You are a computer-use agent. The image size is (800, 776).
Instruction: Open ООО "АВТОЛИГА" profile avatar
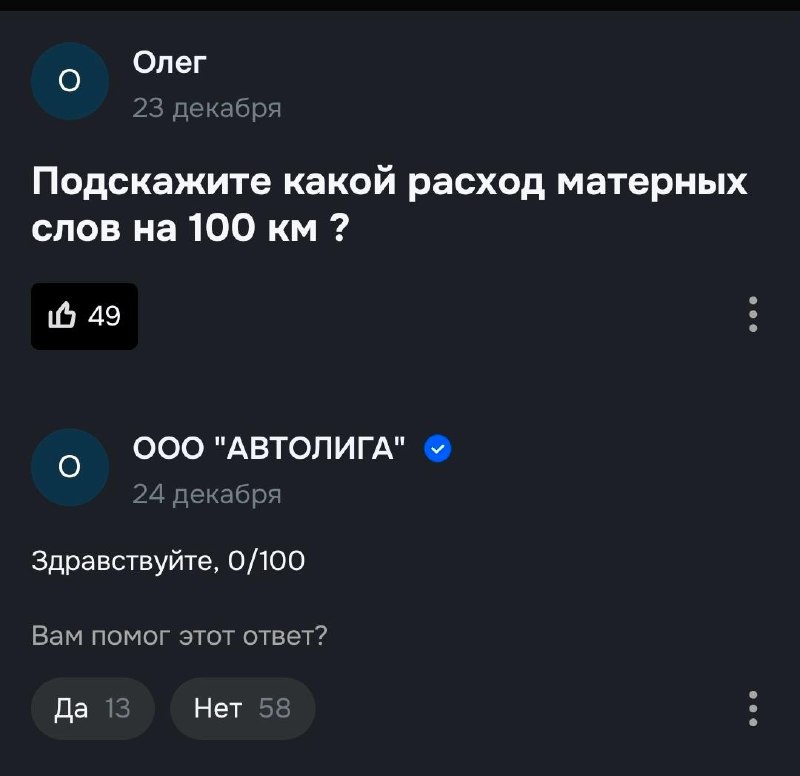pos(70,467)
